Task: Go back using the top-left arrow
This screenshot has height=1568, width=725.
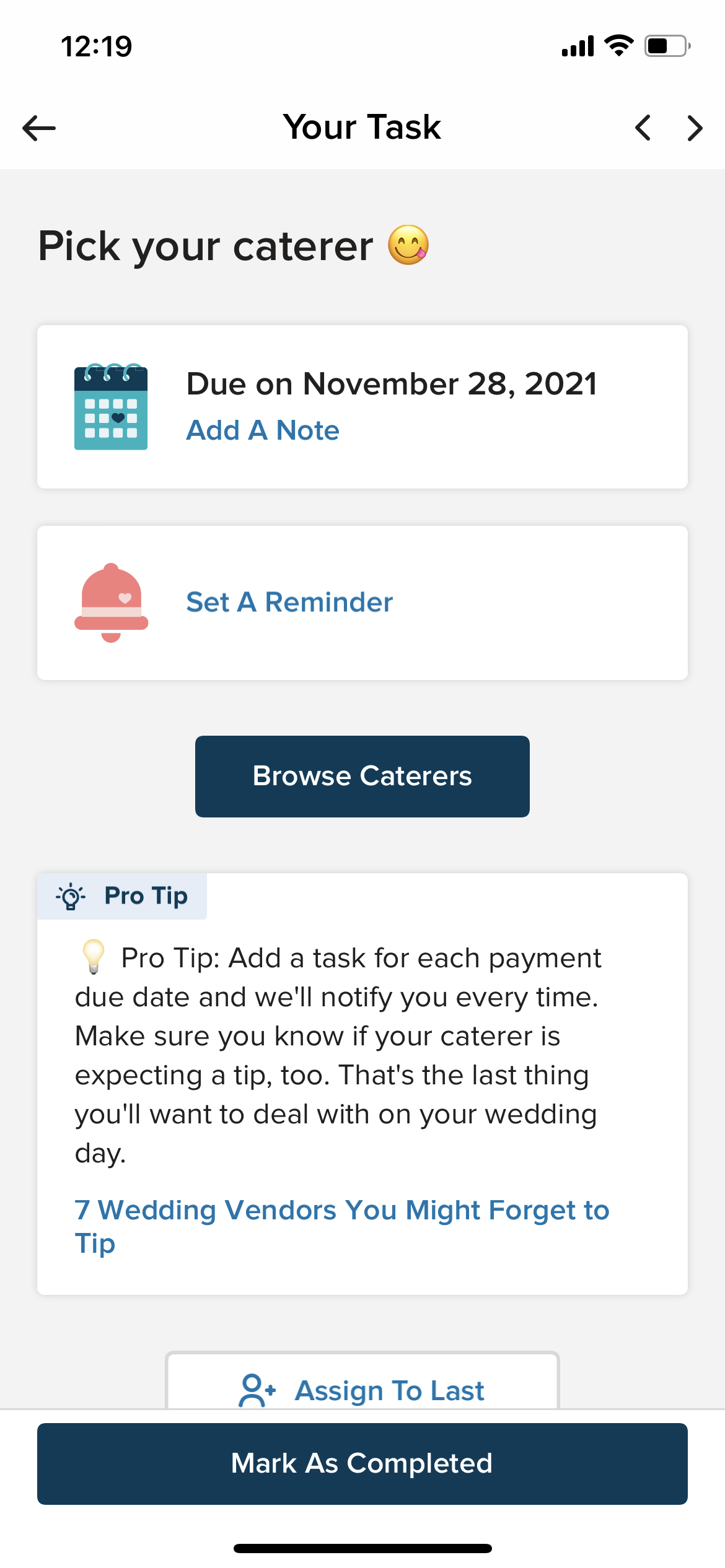Action: [39, 128]
